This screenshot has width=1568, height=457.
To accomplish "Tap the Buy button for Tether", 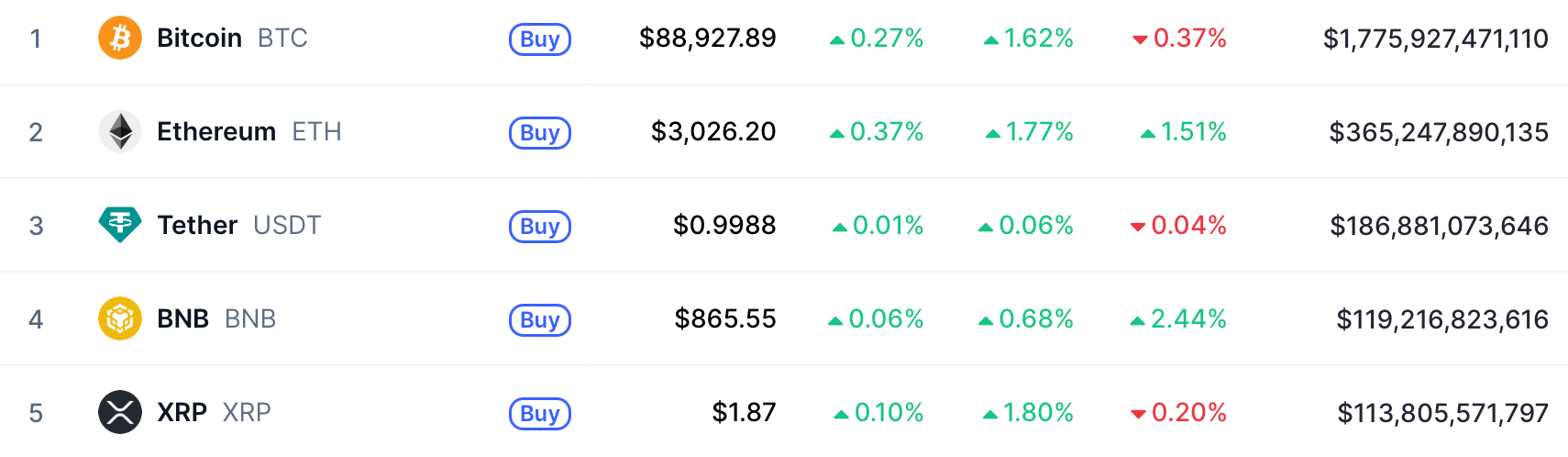I will point(540,227).
